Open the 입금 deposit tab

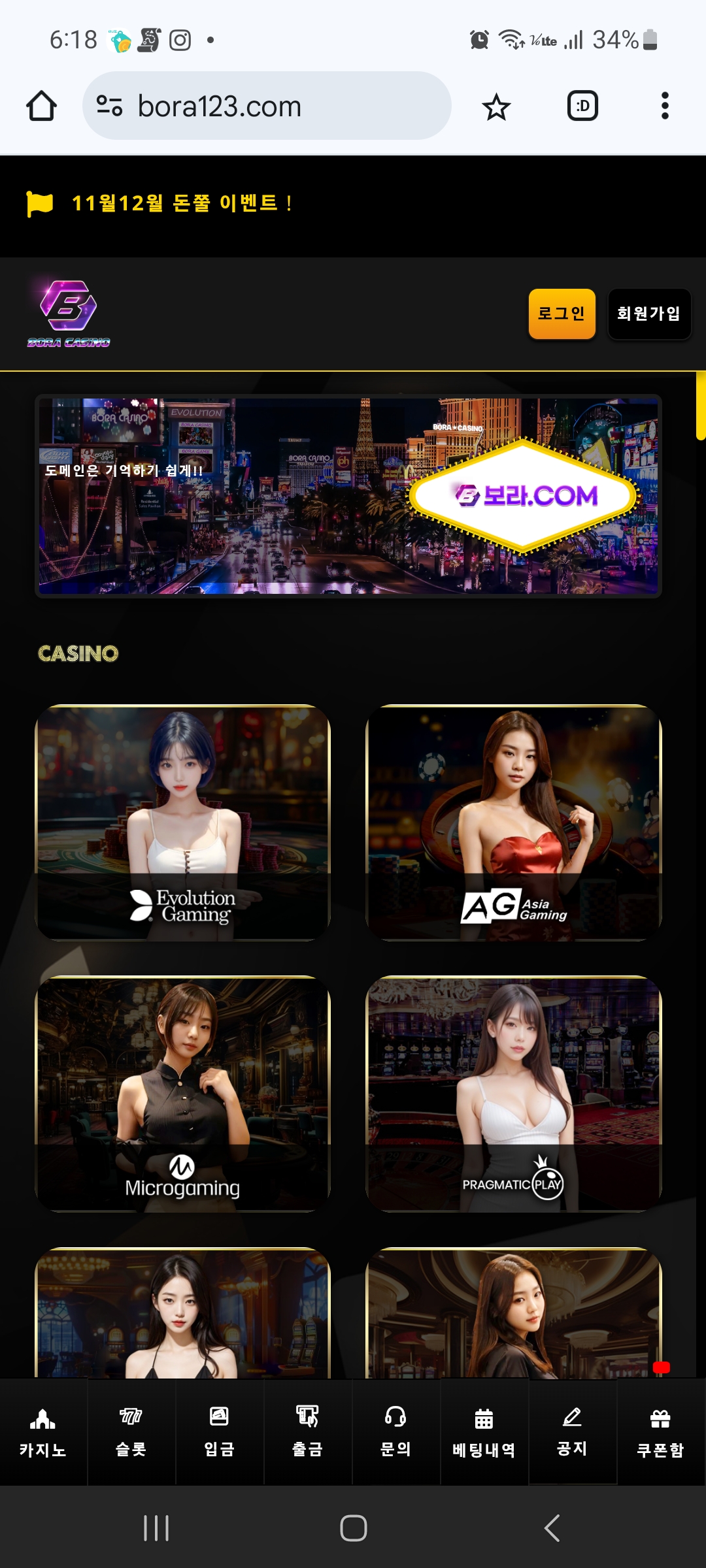(219, 1432)
